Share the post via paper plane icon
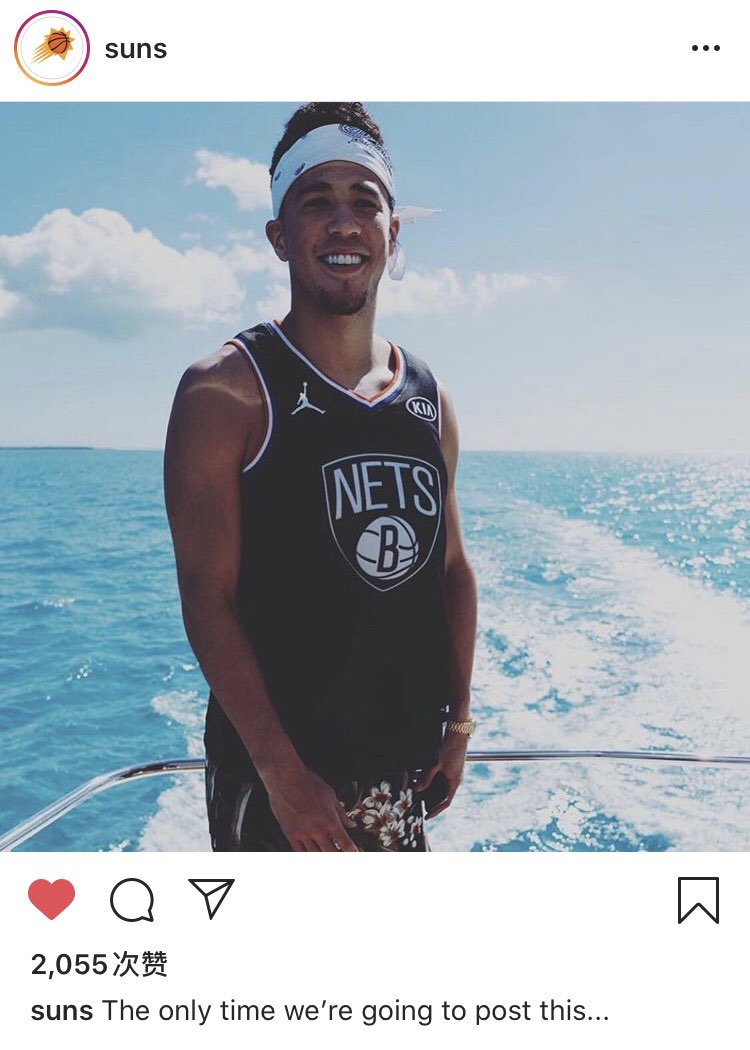750x1050 pixels. tap(211, 898)
